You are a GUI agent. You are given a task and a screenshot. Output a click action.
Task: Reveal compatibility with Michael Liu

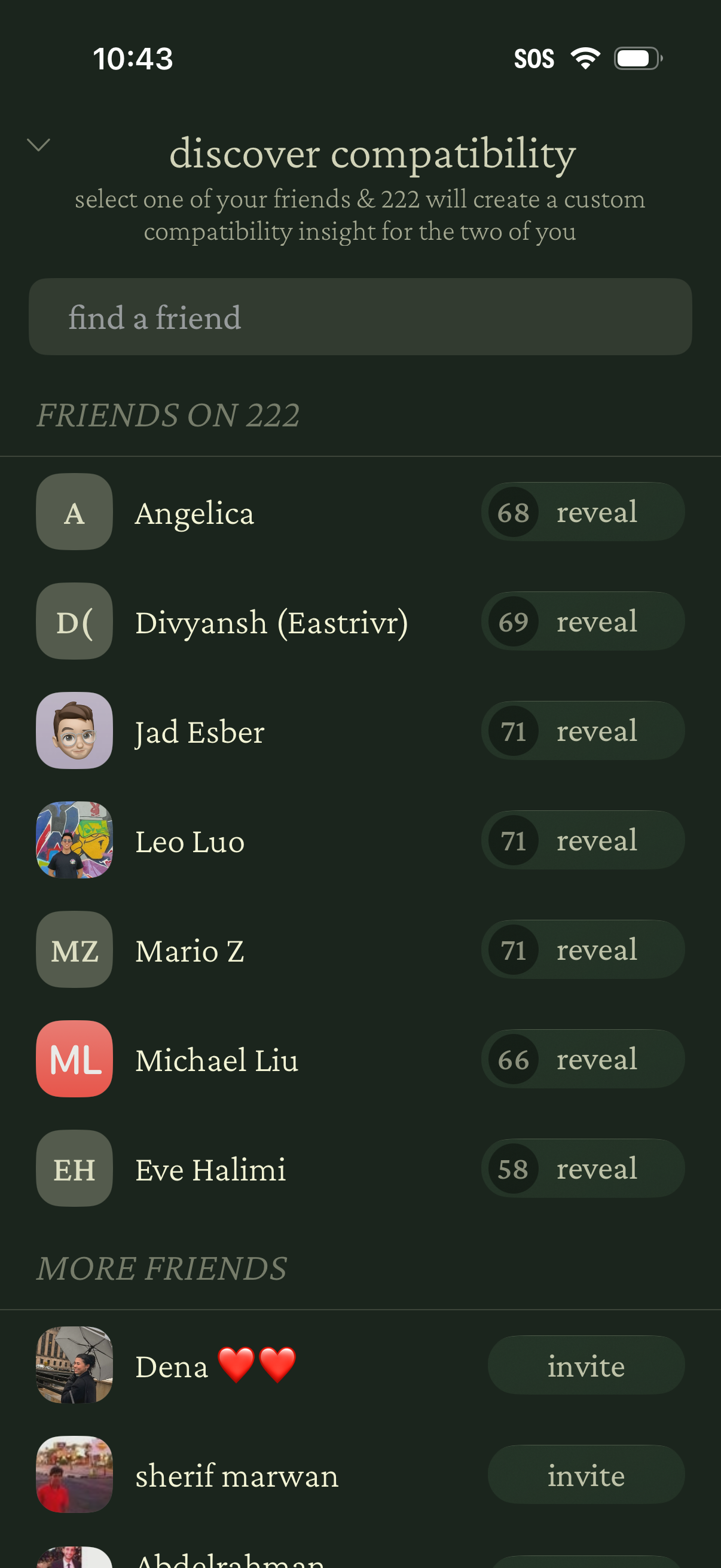tap(582, 1059)
